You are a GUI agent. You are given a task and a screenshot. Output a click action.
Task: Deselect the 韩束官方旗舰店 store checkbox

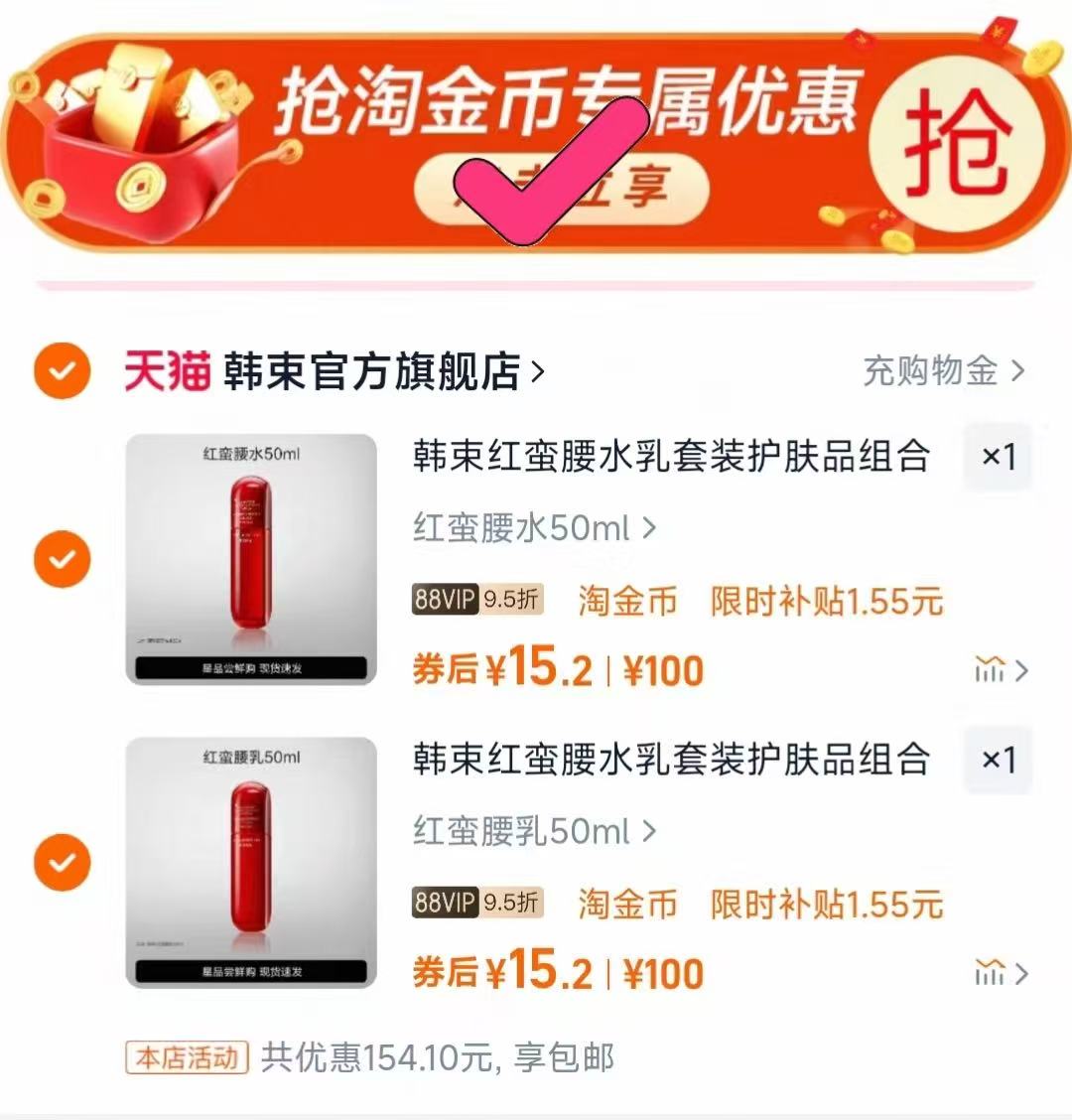pos(63,369)
